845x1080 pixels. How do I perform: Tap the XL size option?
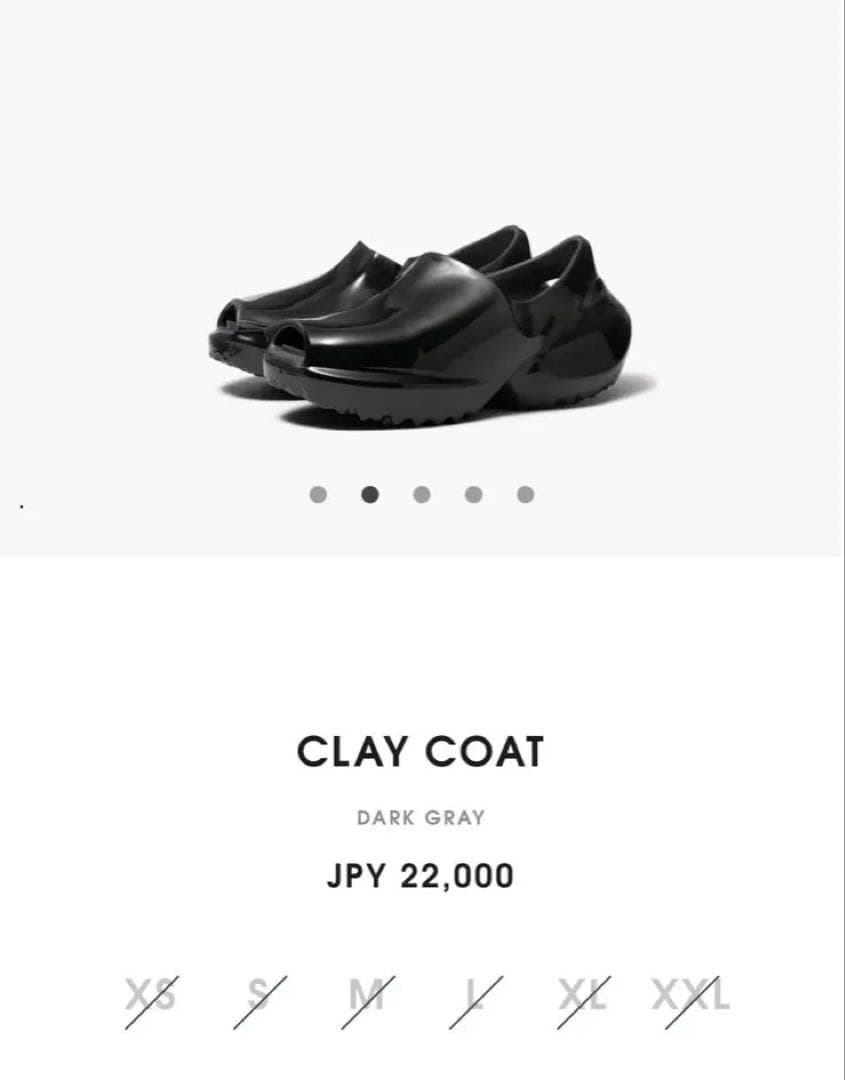coord(583,997)
